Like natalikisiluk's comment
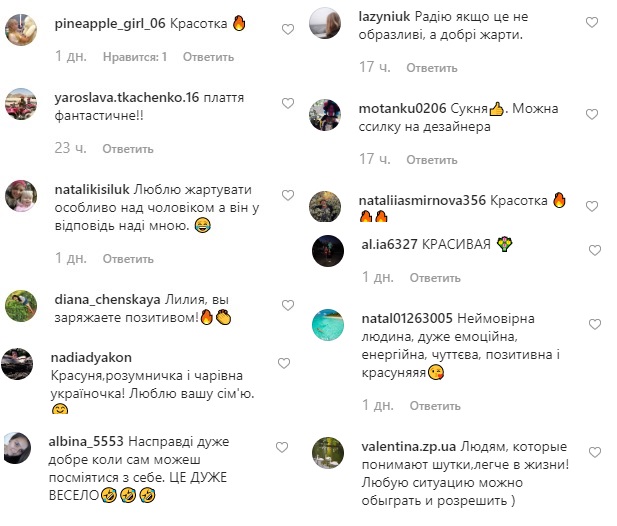 pos(288,188)
